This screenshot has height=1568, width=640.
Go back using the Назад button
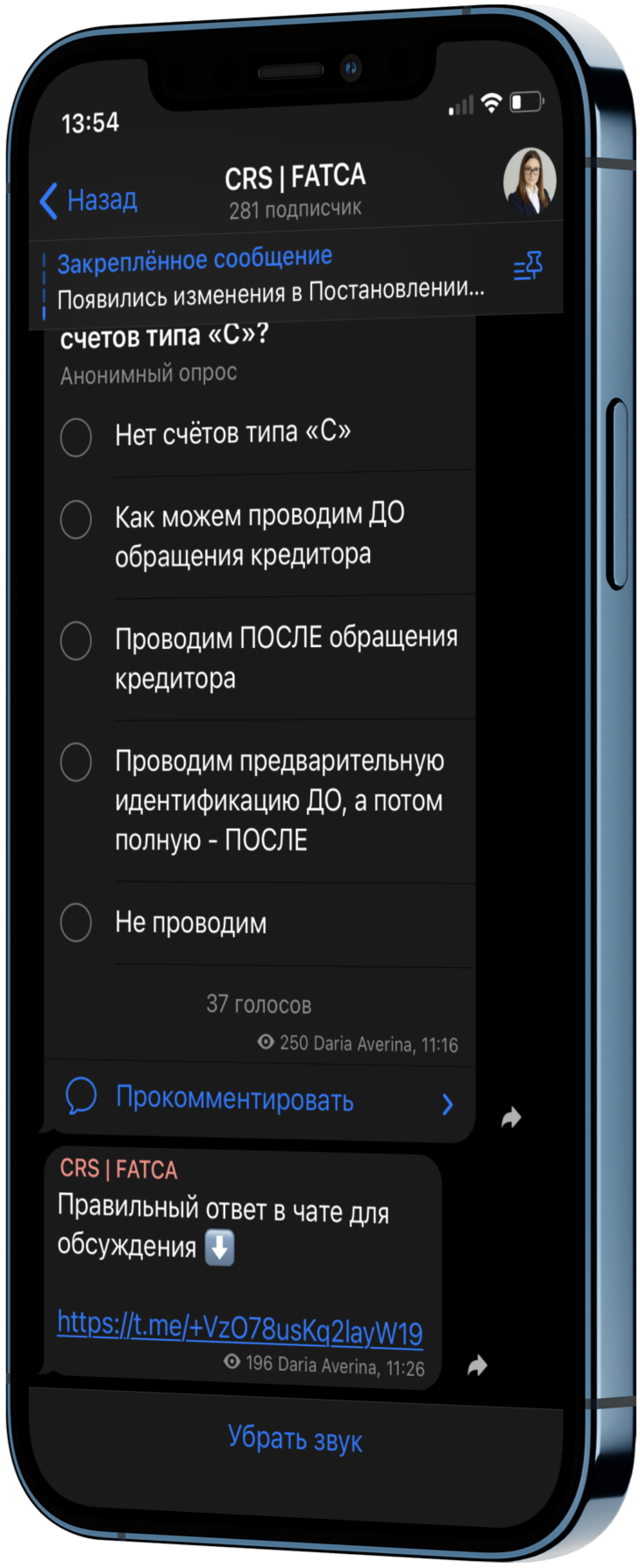point(89,201)
